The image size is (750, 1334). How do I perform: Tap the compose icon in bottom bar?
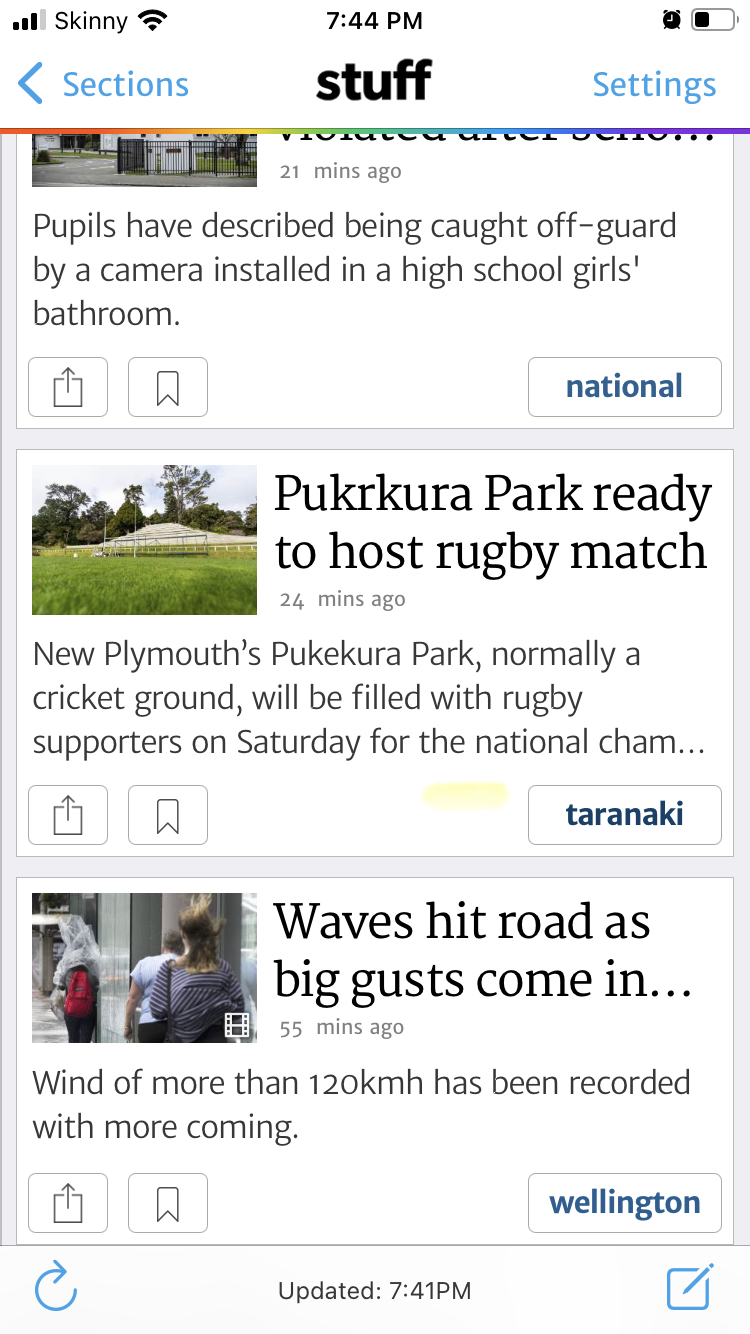click(691, 1286)
